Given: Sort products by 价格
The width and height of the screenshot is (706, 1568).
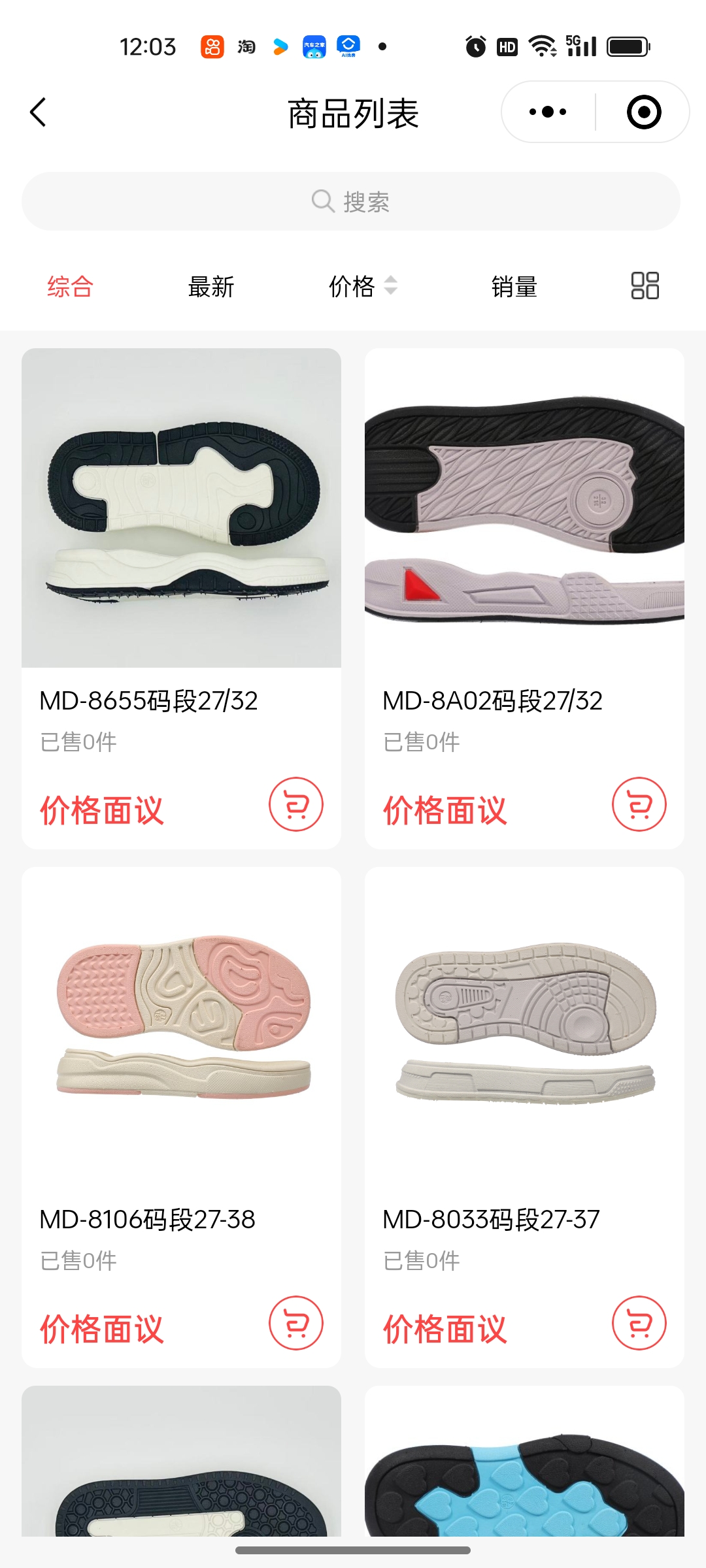Looking at the screenshot, I should click(x=362, y=286).
